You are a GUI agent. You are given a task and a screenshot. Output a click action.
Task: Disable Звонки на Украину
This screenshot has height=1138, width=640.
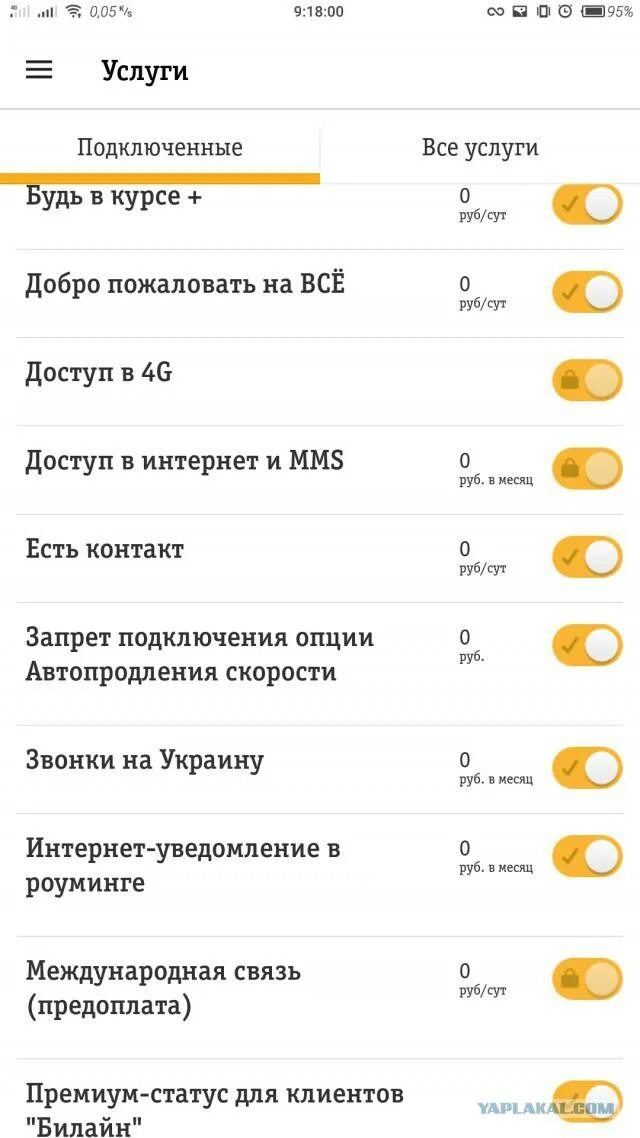coord(587,768)
